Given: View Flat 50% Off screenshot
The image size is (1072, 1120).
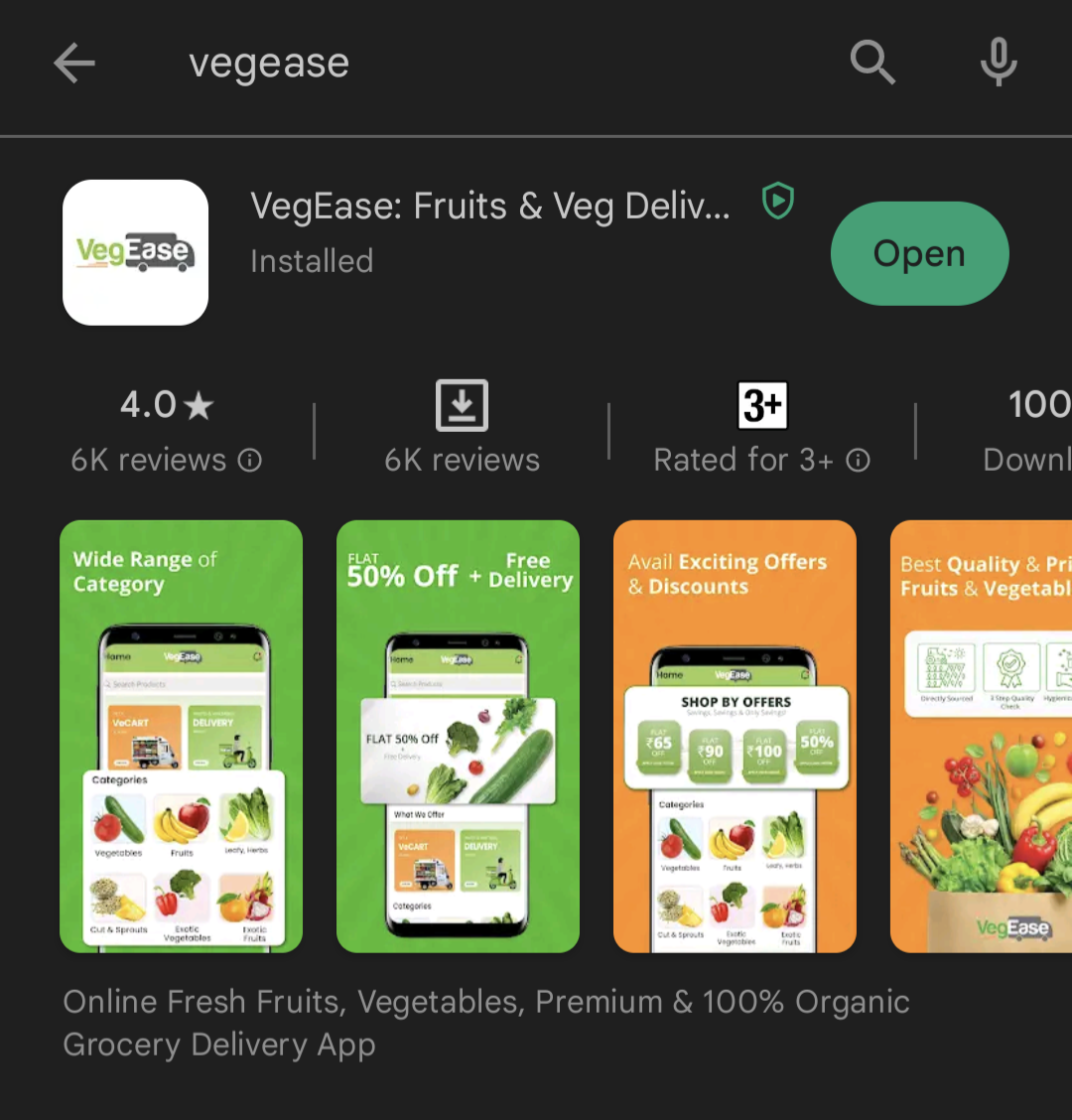Looking at the screenshot, I should [458, 736].
